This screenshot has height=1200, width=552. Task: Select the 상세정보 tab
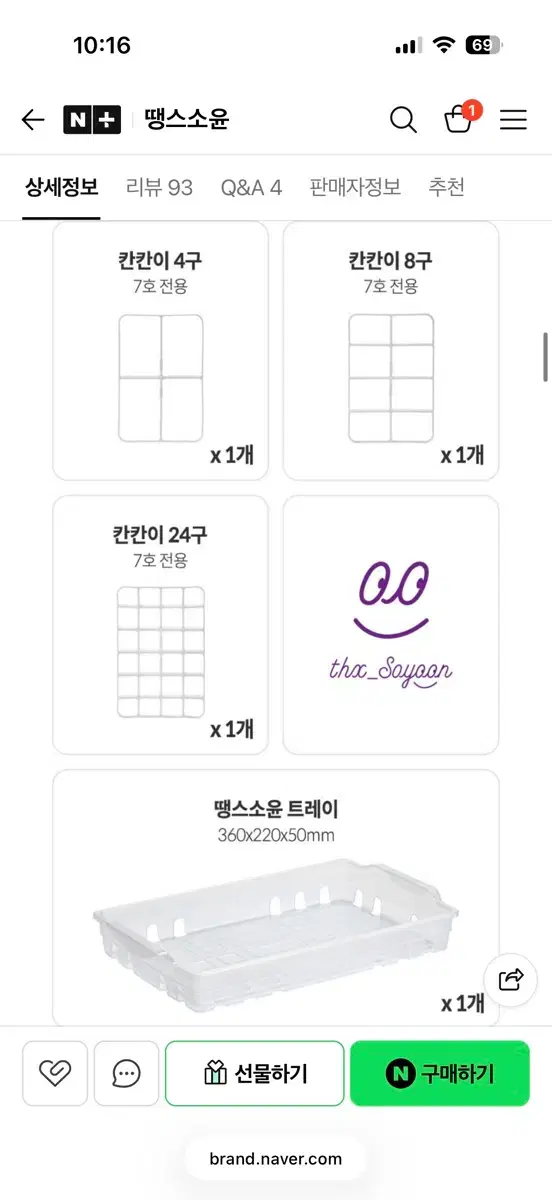62,187
